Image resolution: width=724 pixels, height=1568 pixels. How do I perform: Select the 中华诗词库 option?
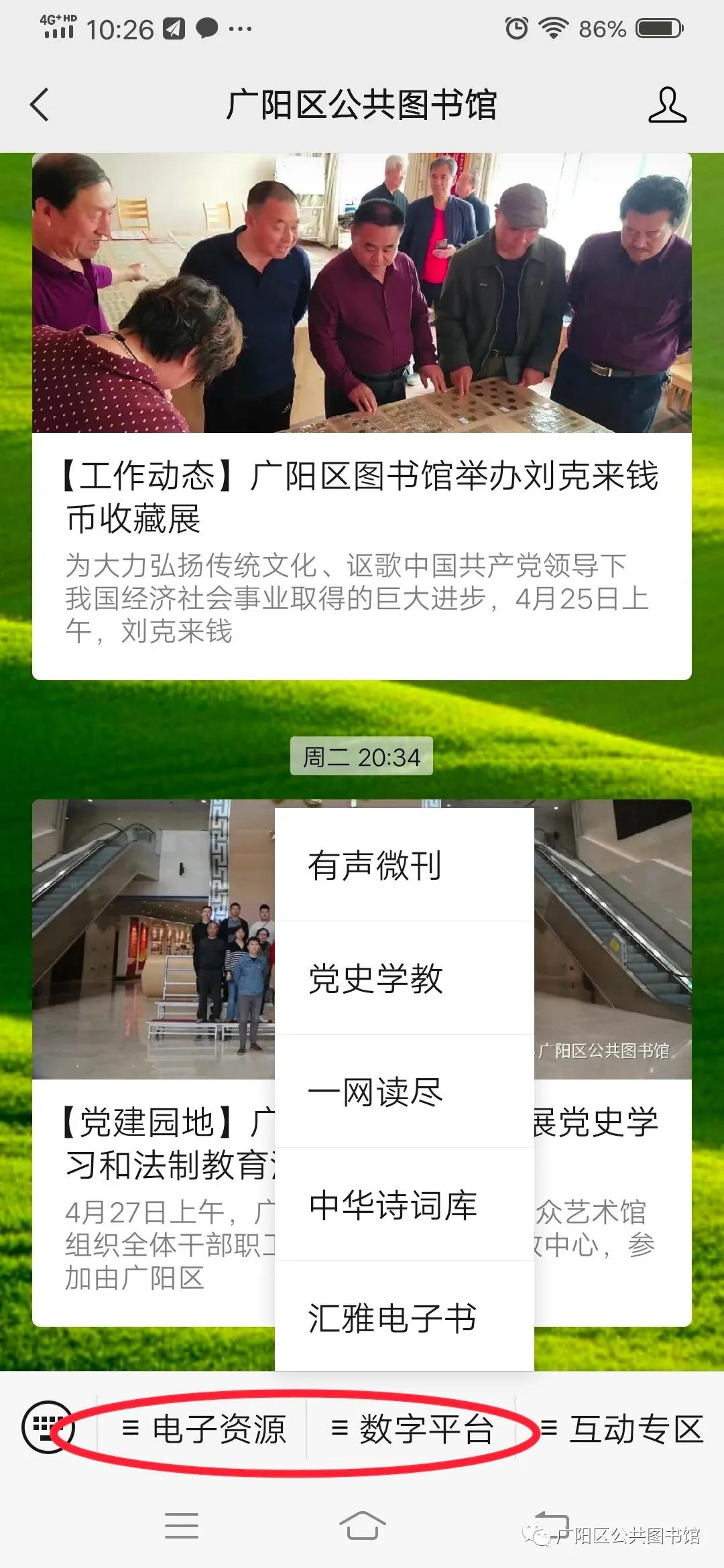tap(404, 1205)
